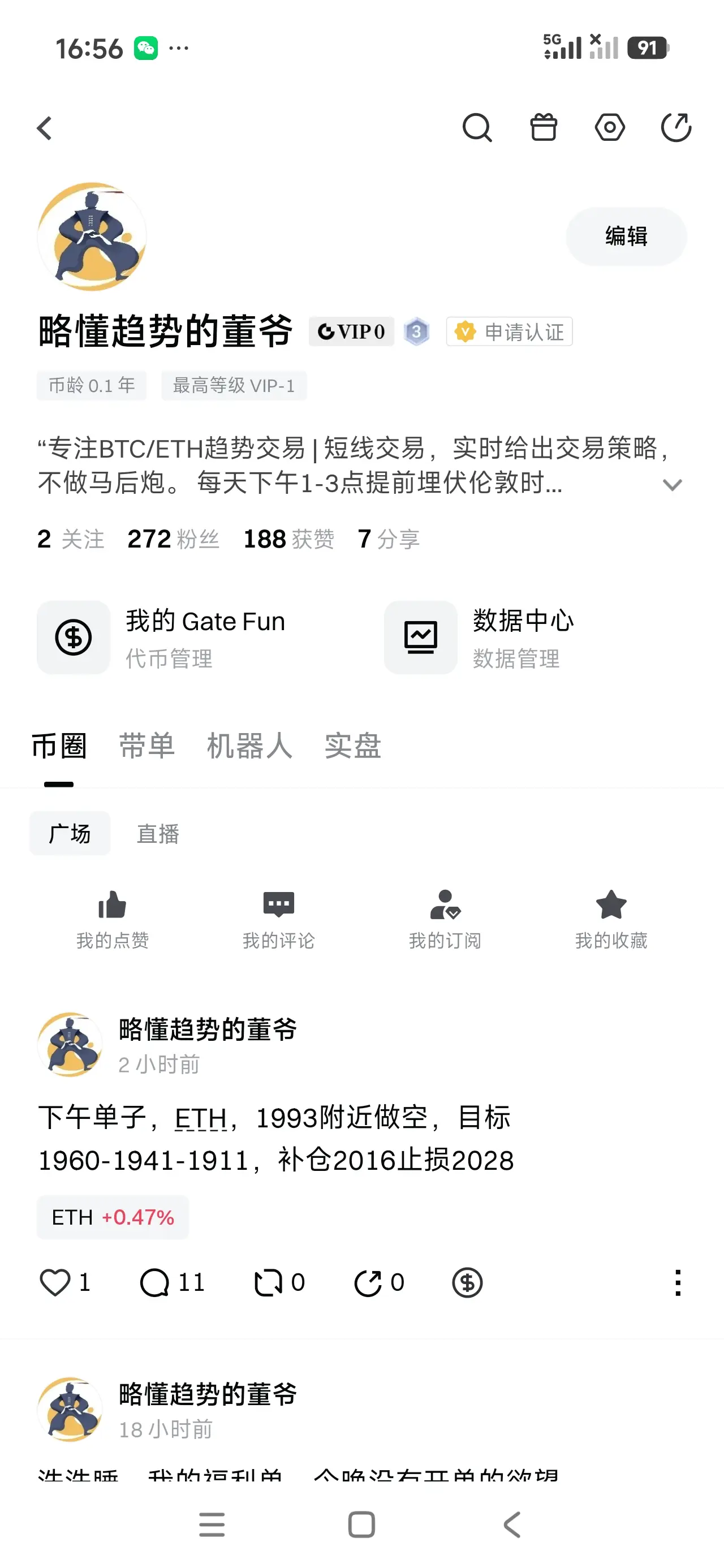724x1568 pixels.
Task: Apply for verification via 申请认证
Action: coord(508,331)
